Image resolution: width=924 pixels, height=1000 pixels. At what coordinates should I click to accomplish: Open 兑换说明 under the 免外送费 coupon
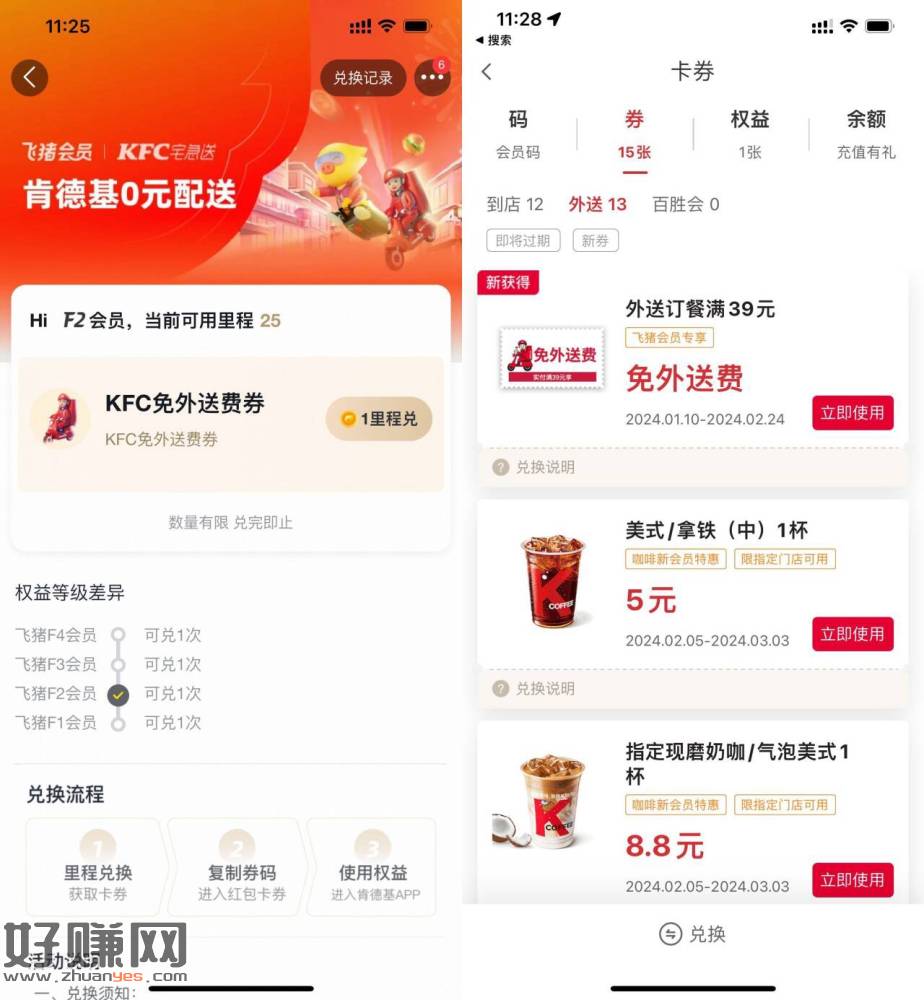[x=535, y=467]
